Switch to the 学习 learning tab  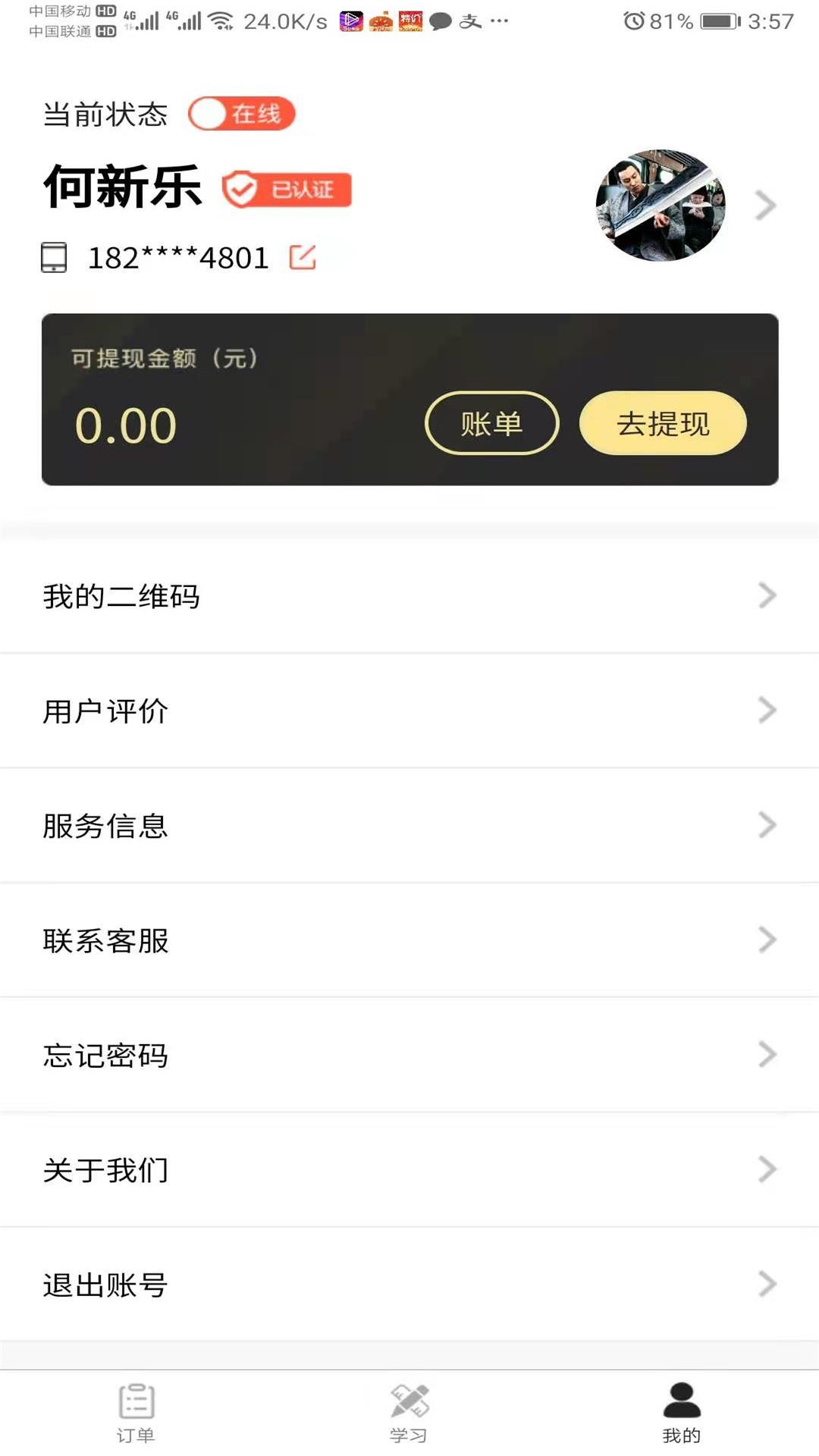pos(409,1414)
